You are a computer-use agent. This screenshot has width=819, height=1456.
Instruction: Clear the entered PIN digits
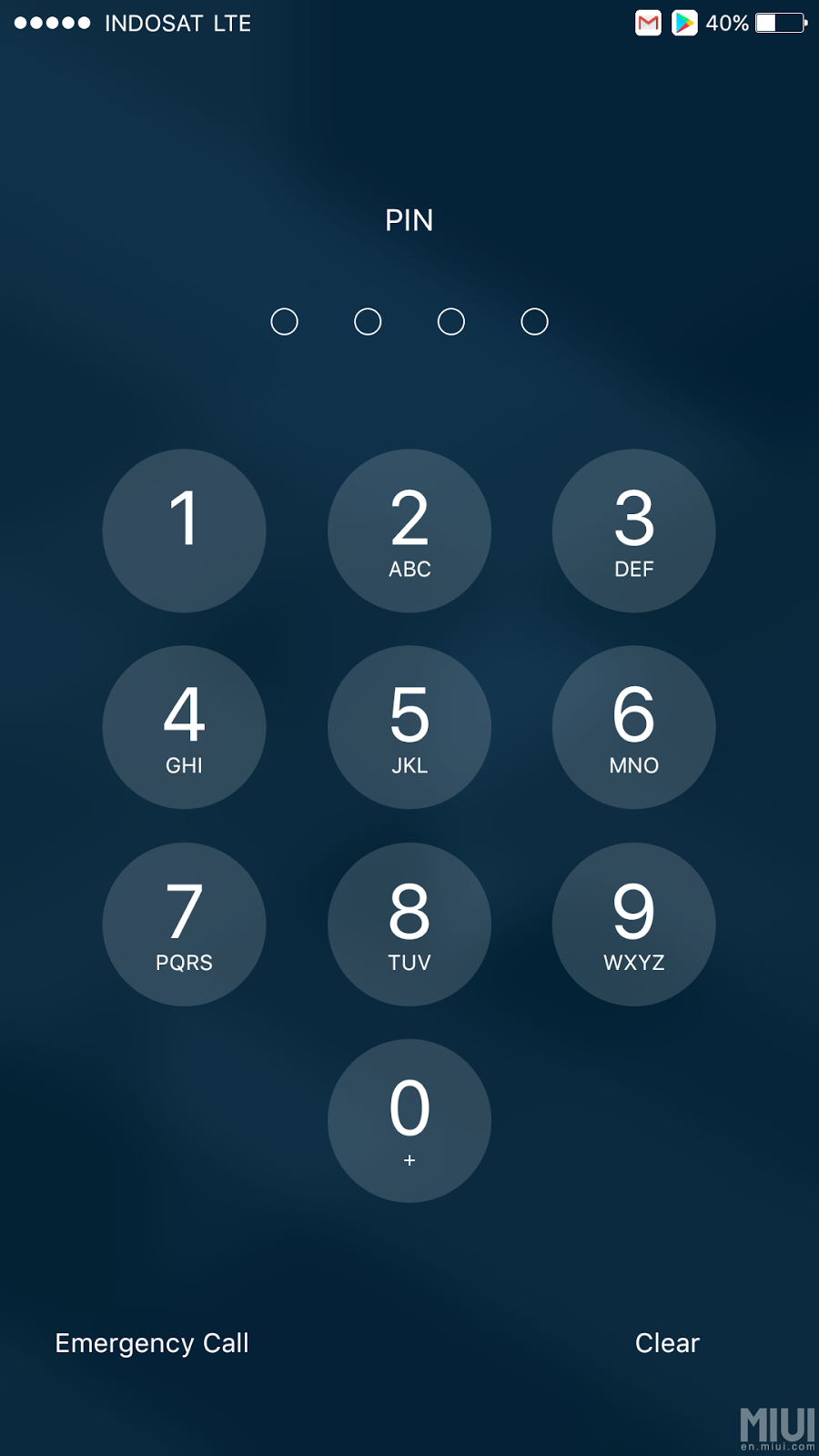click(667, 1343)
